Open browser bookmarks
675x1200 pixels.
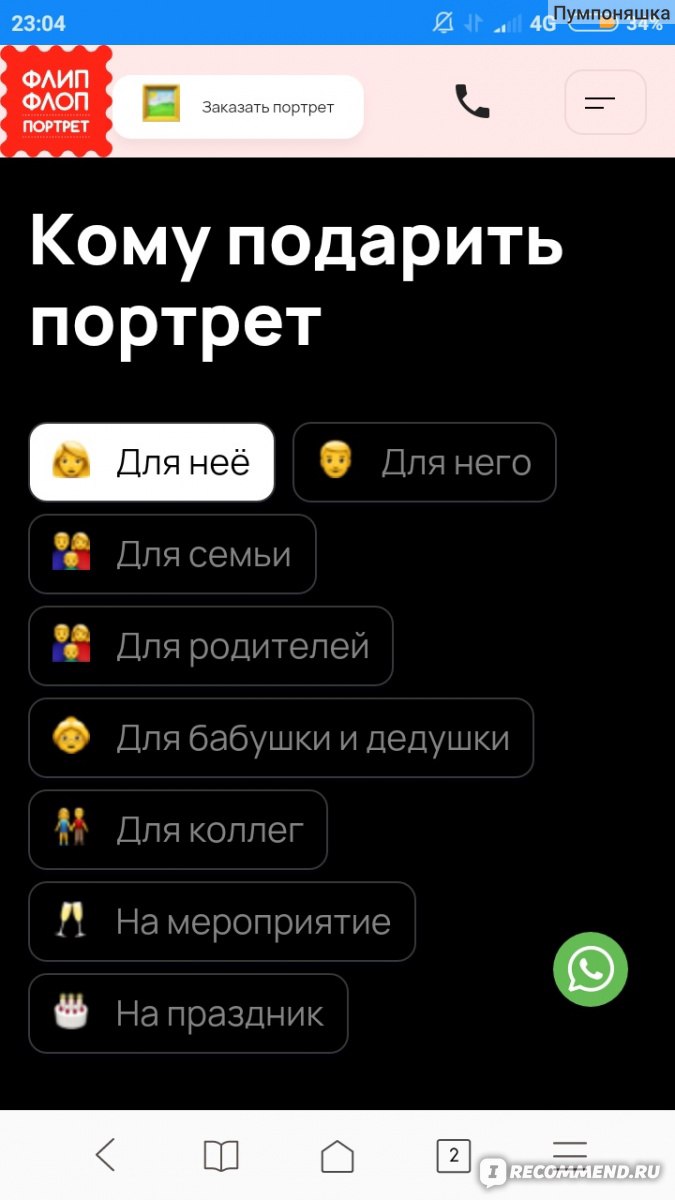pyautogui.click(x=221, y=1156)
